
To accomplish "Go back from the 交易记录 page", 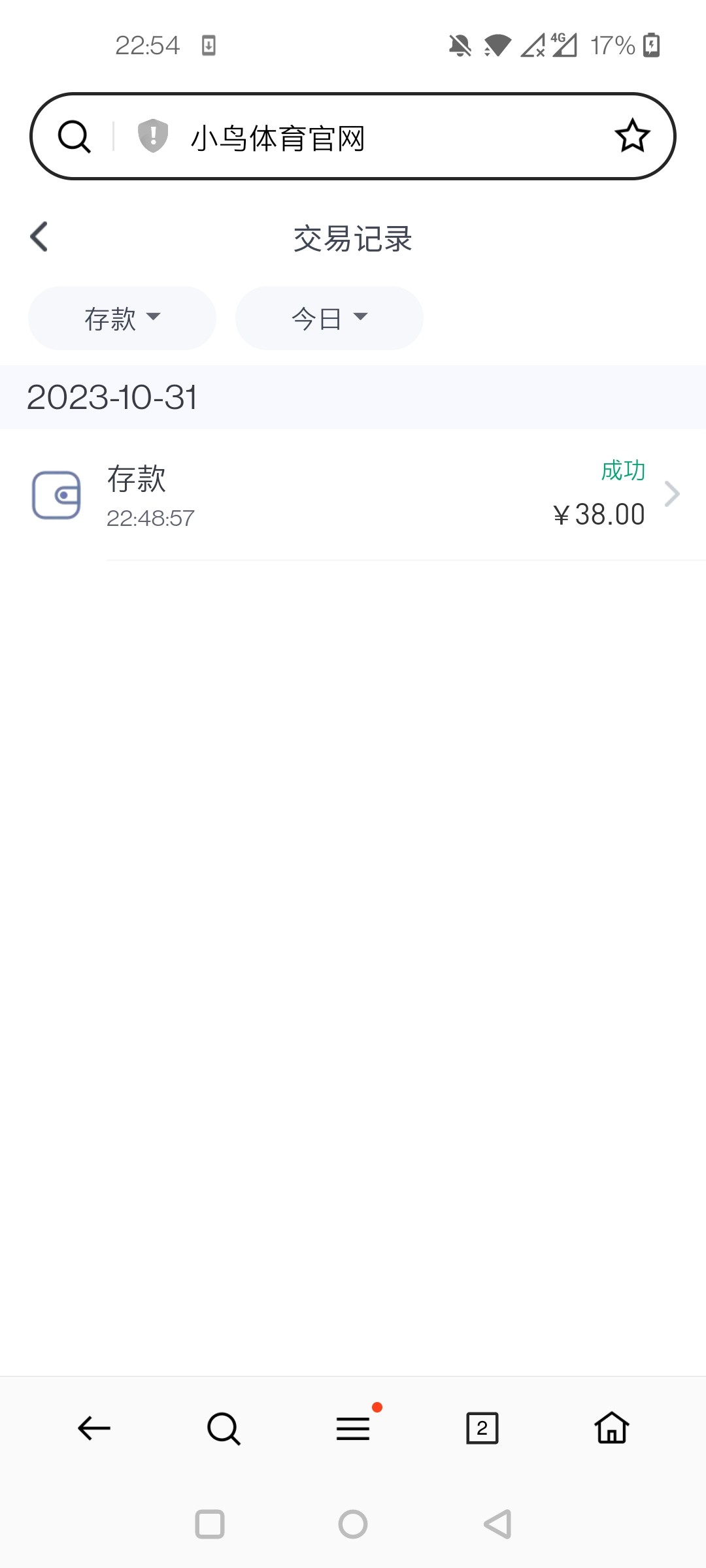I will pyautogui.click(x=39, y=237).
